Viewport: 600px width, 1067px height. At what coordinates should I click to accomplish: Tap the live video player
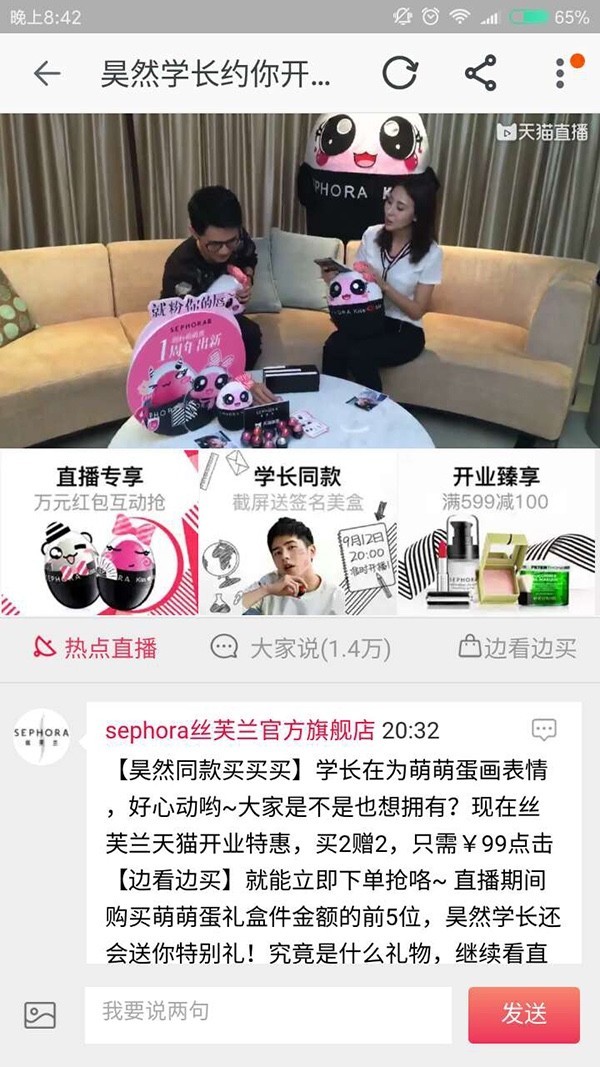pos(300,280)
